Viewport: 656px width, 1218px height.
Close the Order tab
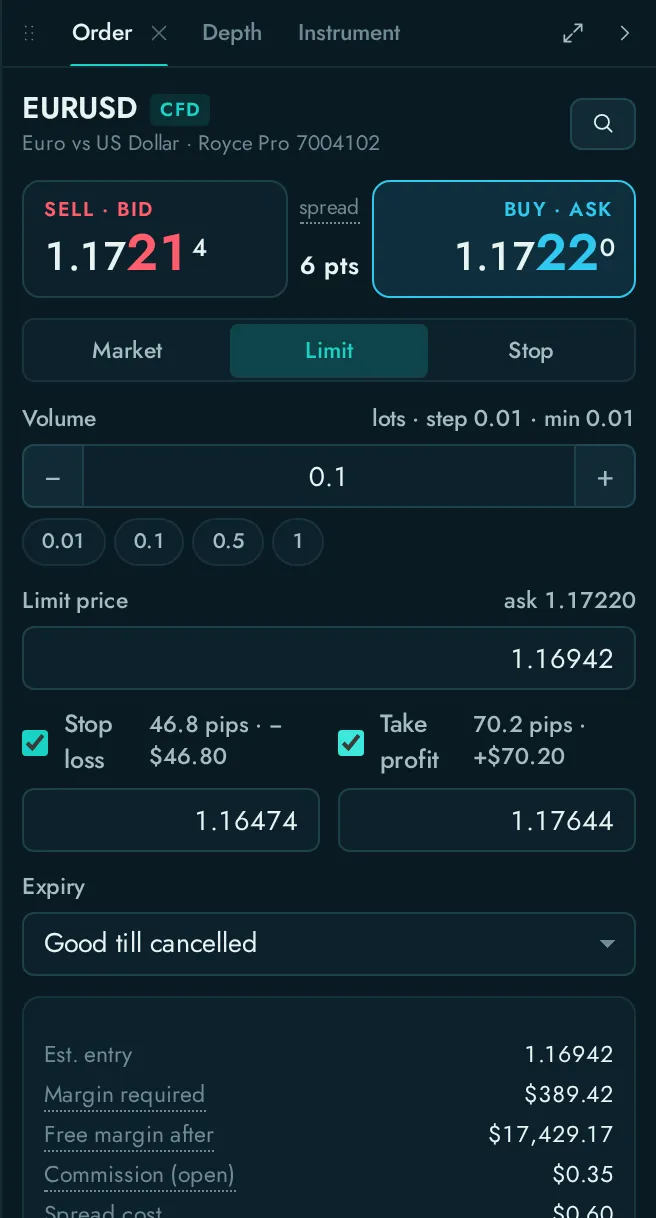coord(159,33)
